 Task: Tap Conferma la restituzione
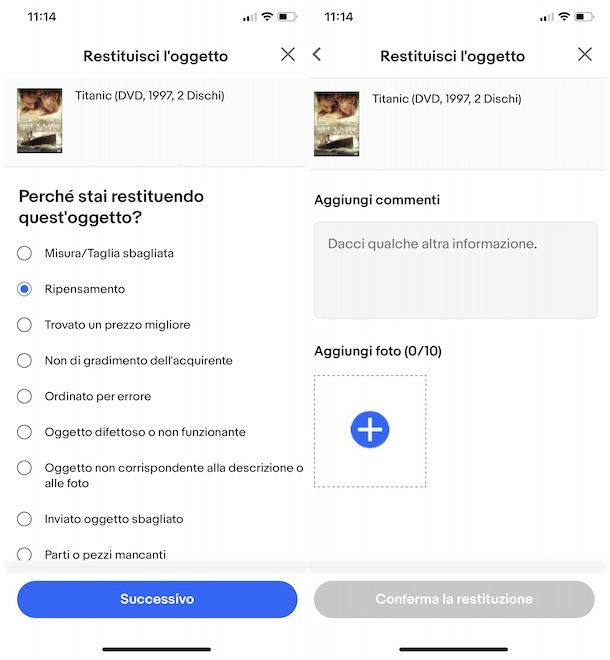[454, 599]
